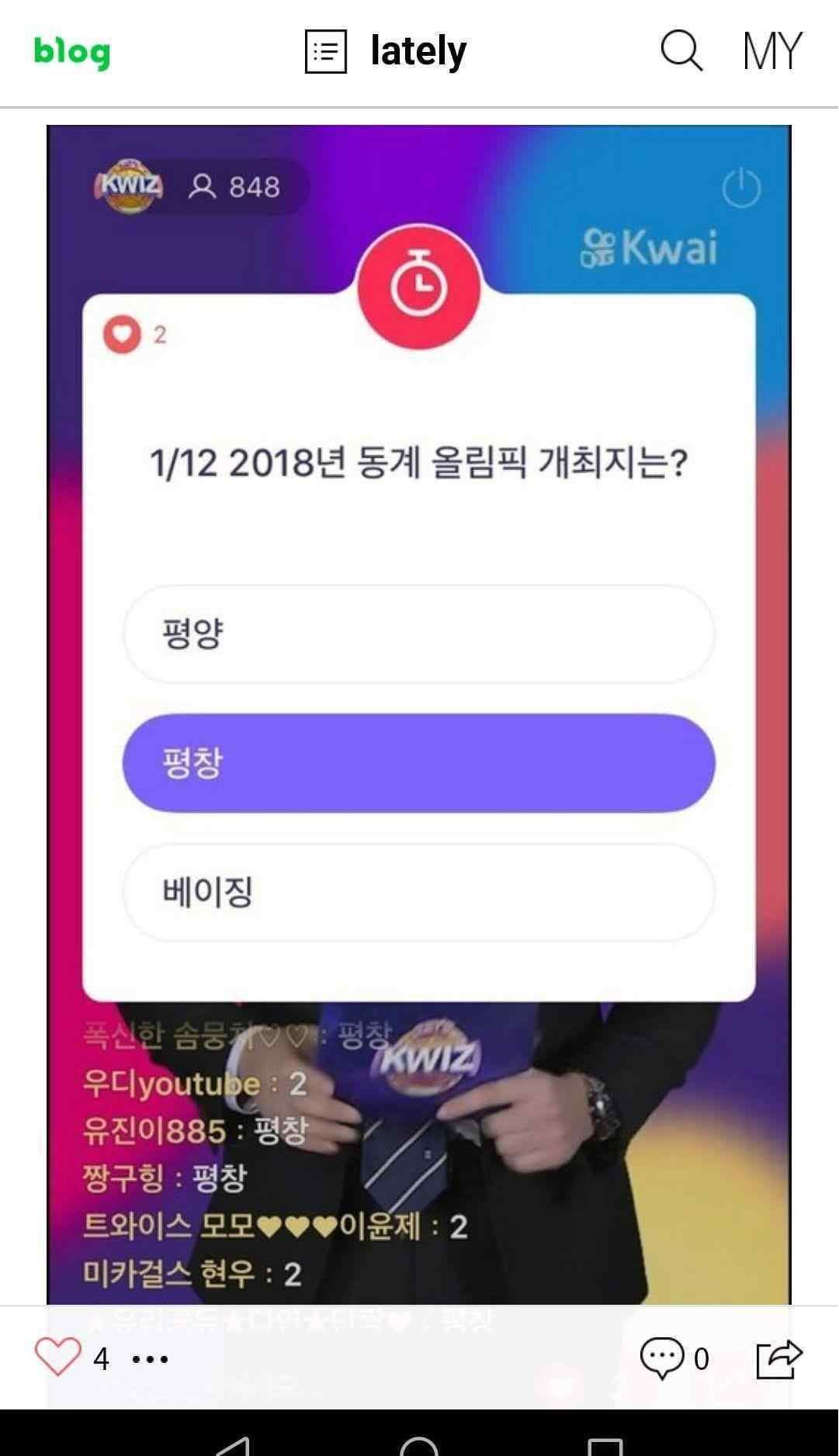
Task: Go to the MY page
Action: coord(771,52)
